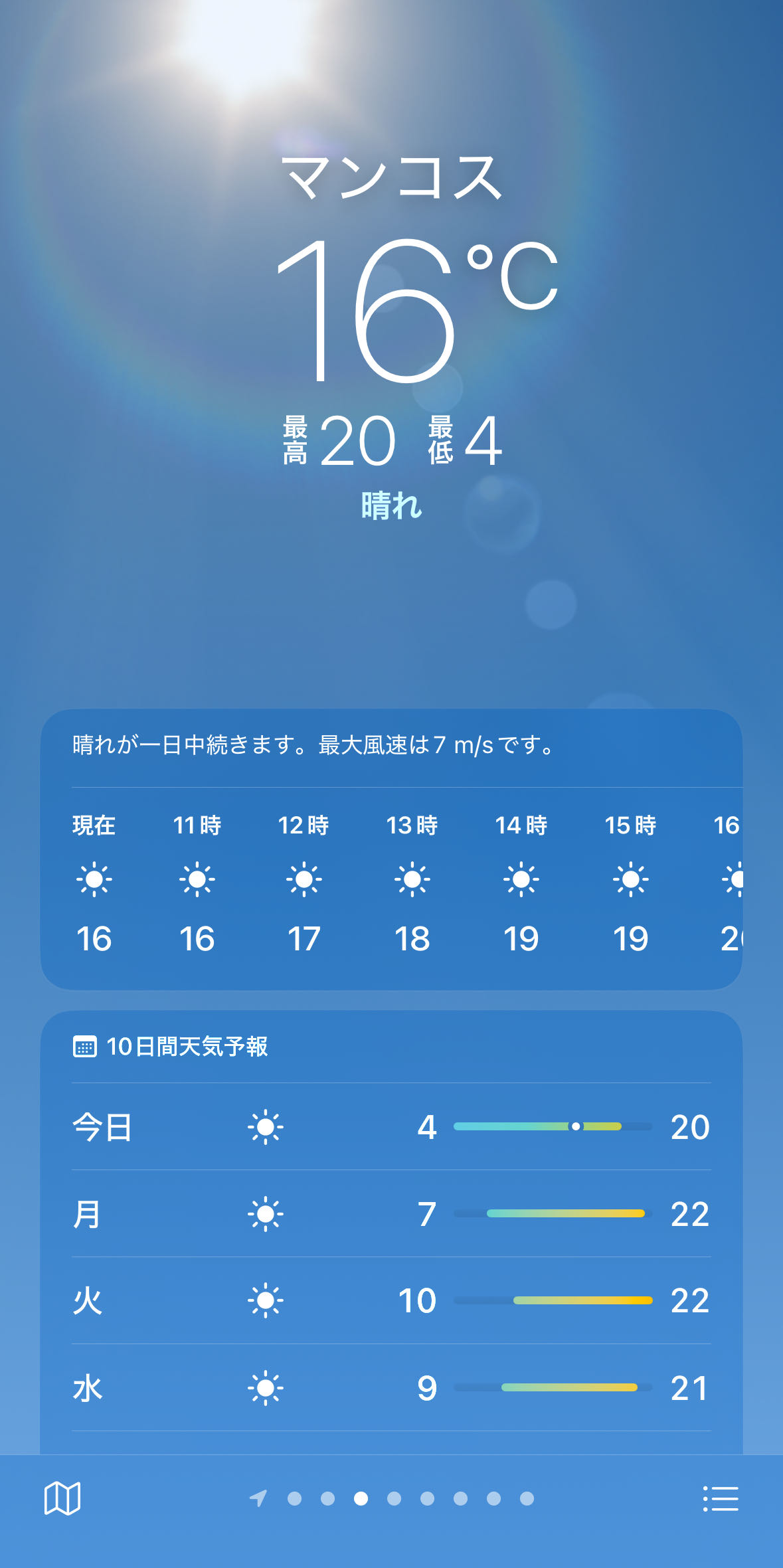Open today's (今日) forecast details
The width and height of the screenshot is (783, 1568).
[391, 1127]
